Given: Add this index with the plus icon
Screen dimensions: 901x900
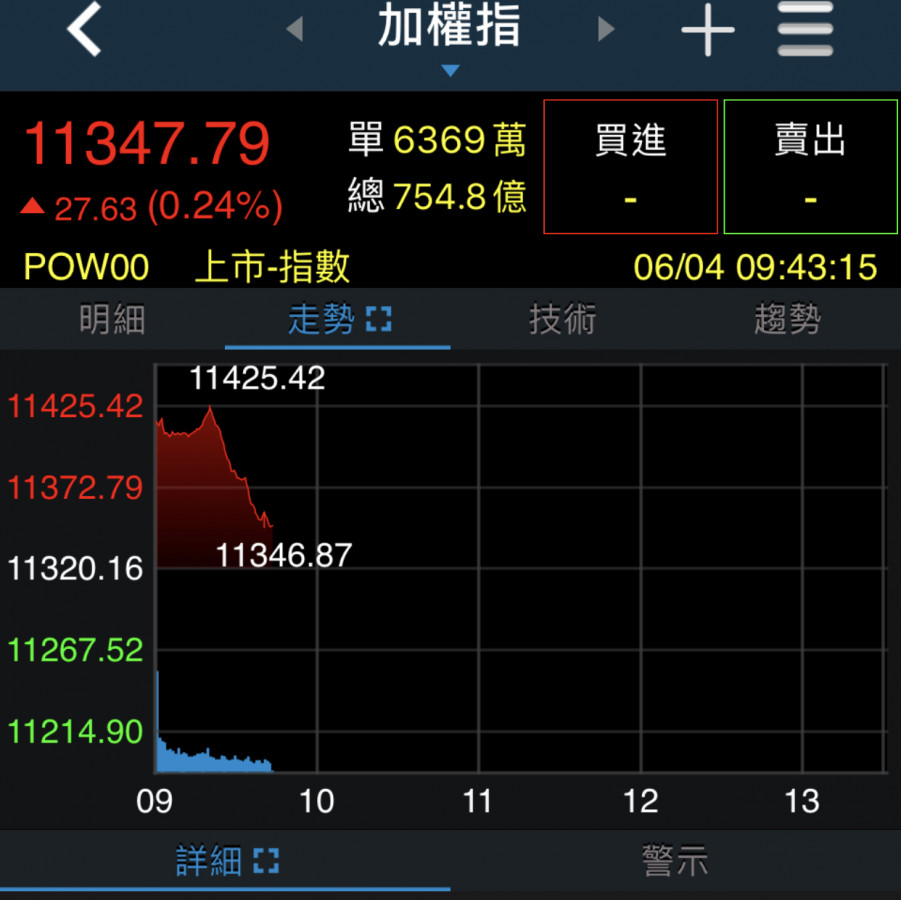Looking at the screenshot, I should coord(708,30).
